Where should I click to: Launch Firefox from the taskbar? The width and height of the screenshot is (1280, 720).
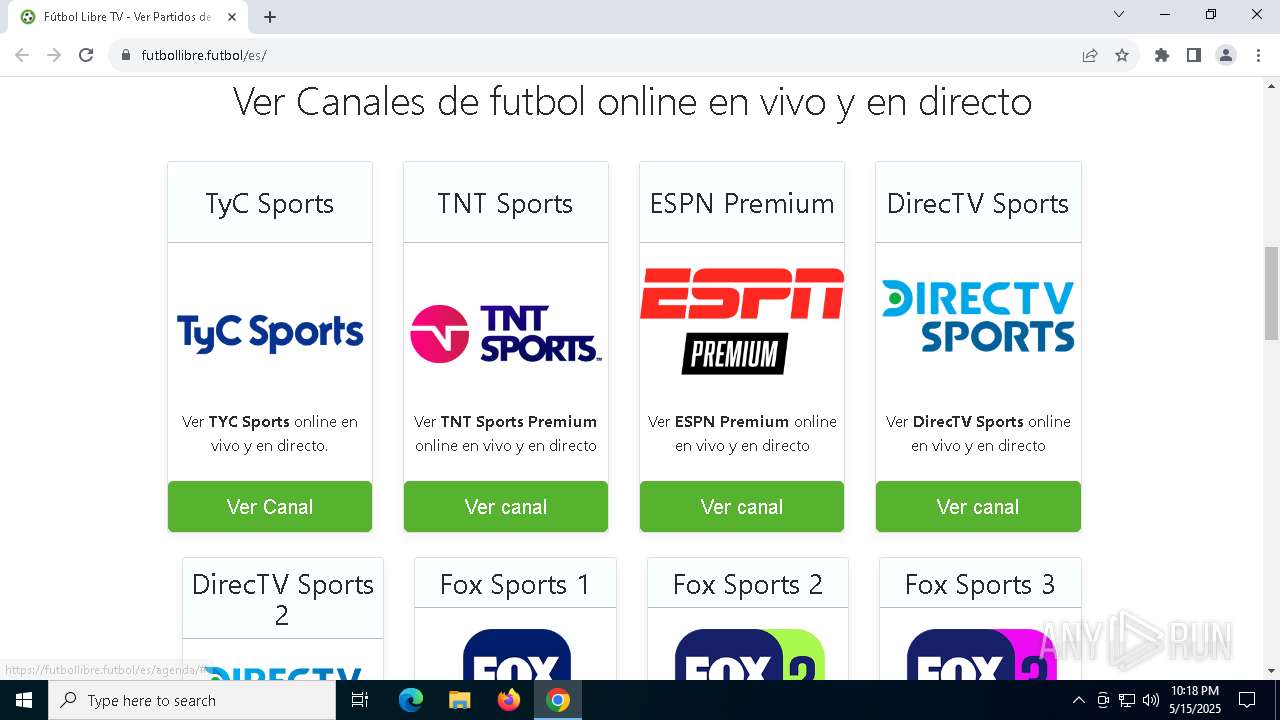pyautogui.click(x=509, y=700)
